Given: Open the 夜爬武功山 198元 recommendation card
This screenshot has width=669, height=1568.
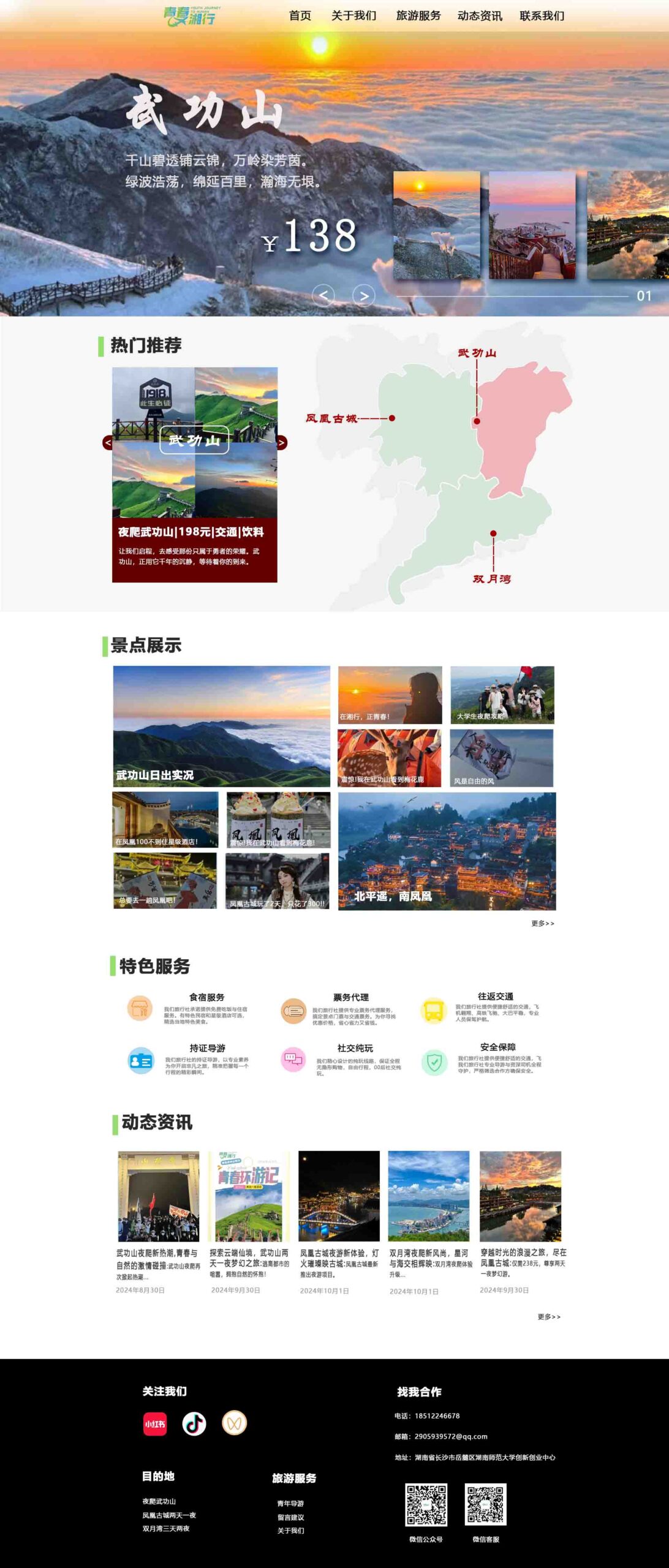Looking at the screenshot, I should pyautogui.click(x=194, y=532).
